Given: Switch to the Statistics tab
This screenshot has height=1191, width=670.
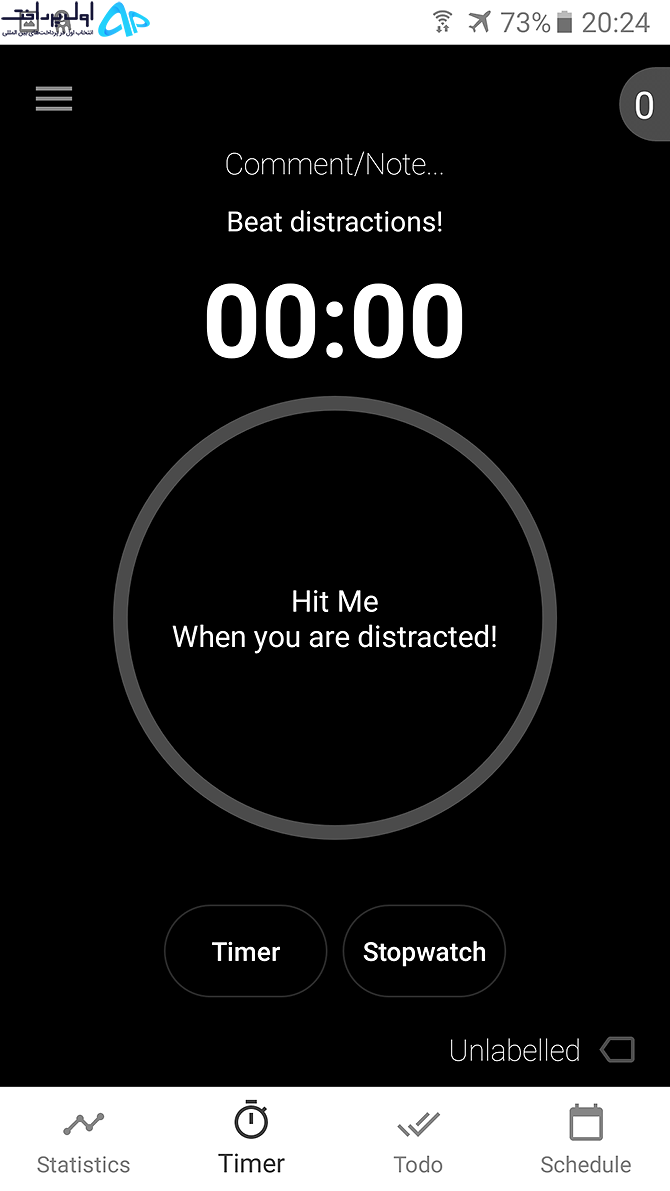Looking at the screenshot, I should [84, 1142].
